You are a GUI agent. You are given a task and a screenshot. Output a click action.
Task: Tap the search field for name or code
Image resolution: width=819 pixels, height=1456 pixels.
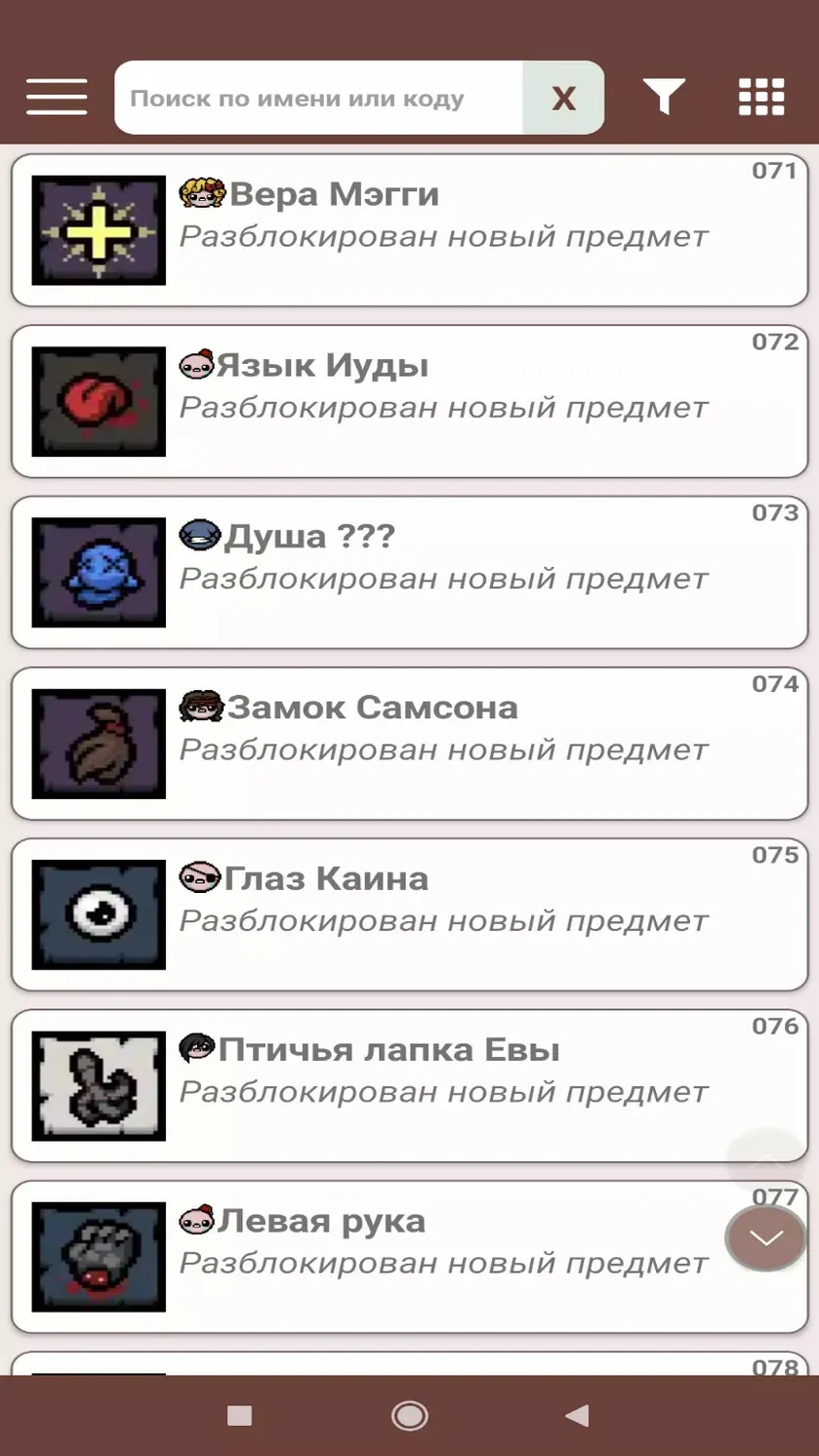tap(318, 98)
